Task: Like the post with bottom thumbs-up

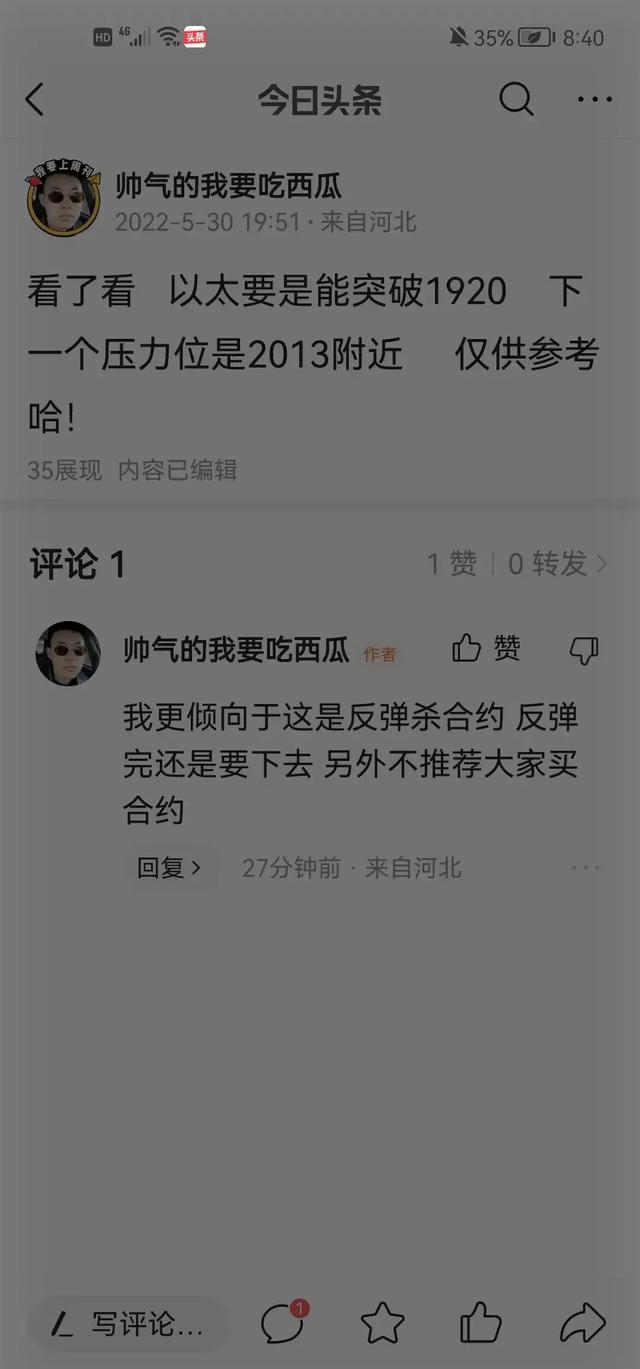Action: point(480,1323)
